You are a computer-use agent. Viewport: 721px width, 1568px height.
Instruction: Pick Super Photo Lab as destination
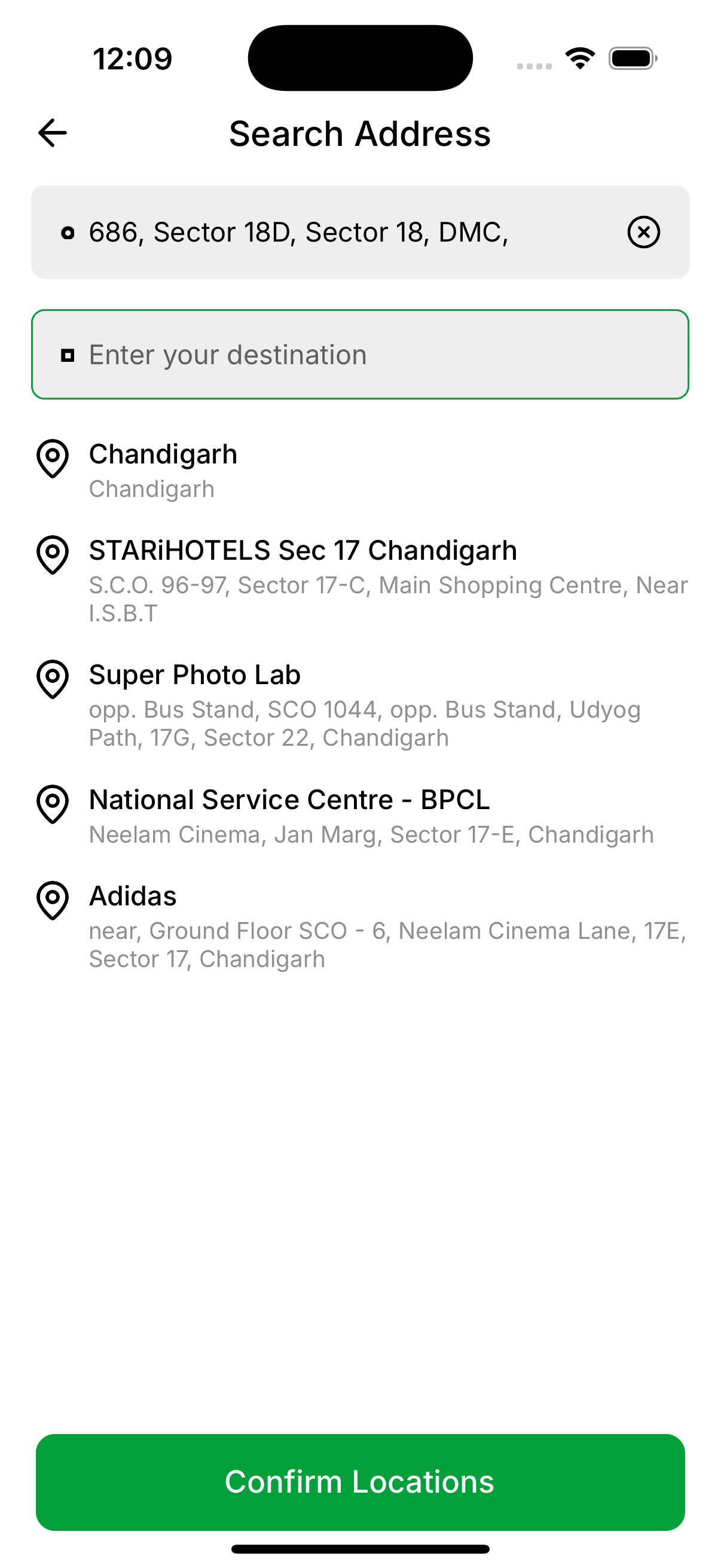(x=360, y=705)
